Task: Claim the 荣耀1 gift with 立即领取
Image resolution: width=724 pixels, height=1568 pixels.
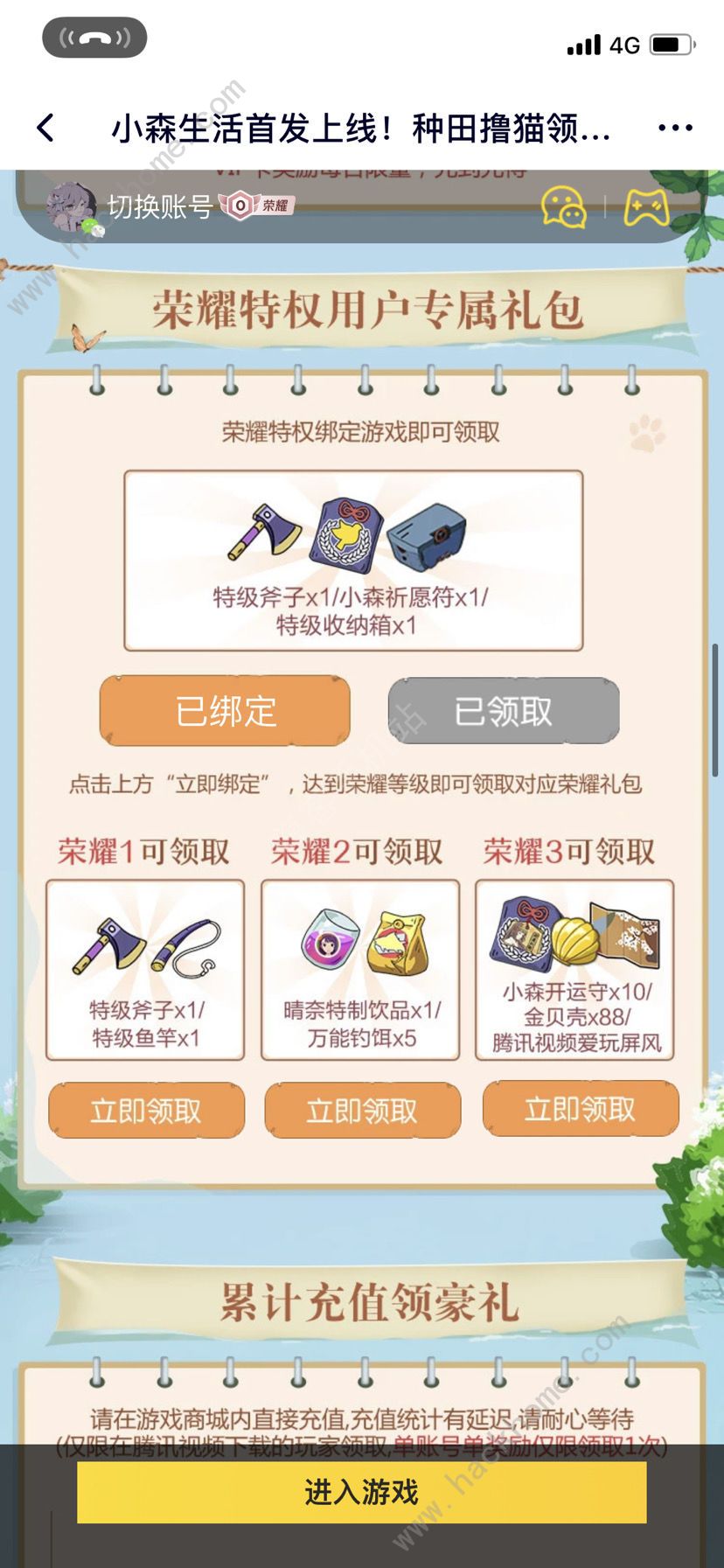Action: 146,1111
